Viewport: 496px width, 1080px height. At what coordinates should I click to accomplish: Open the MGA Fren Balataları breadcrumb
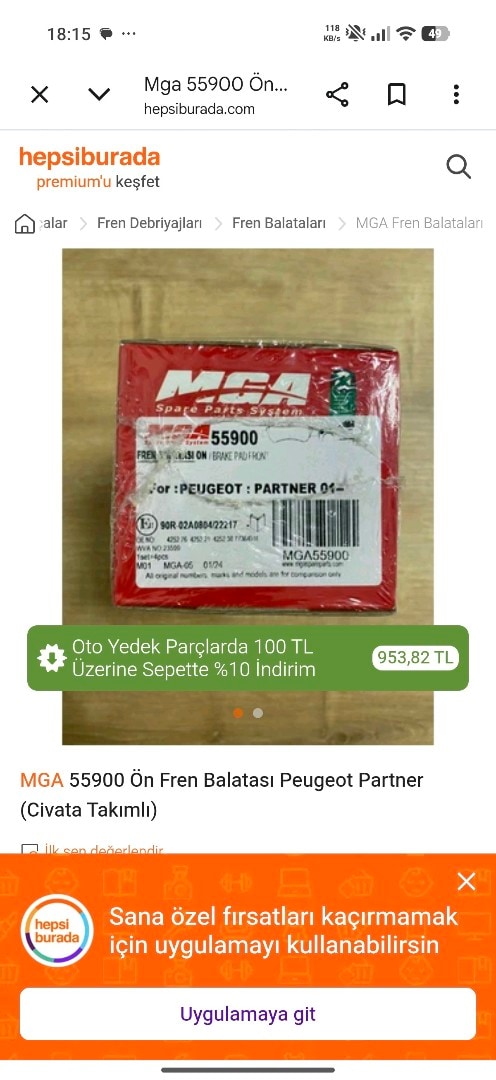(x=419, y=223)
